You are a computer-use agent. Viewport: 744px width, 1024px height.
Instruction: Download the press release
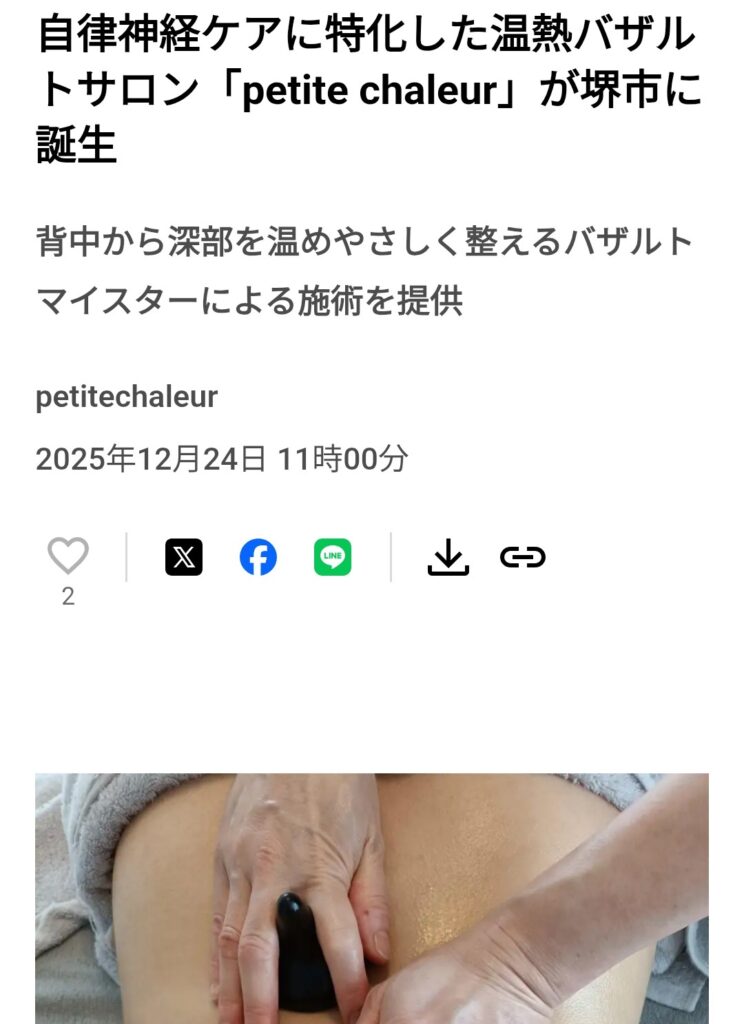tap(448, 557)
